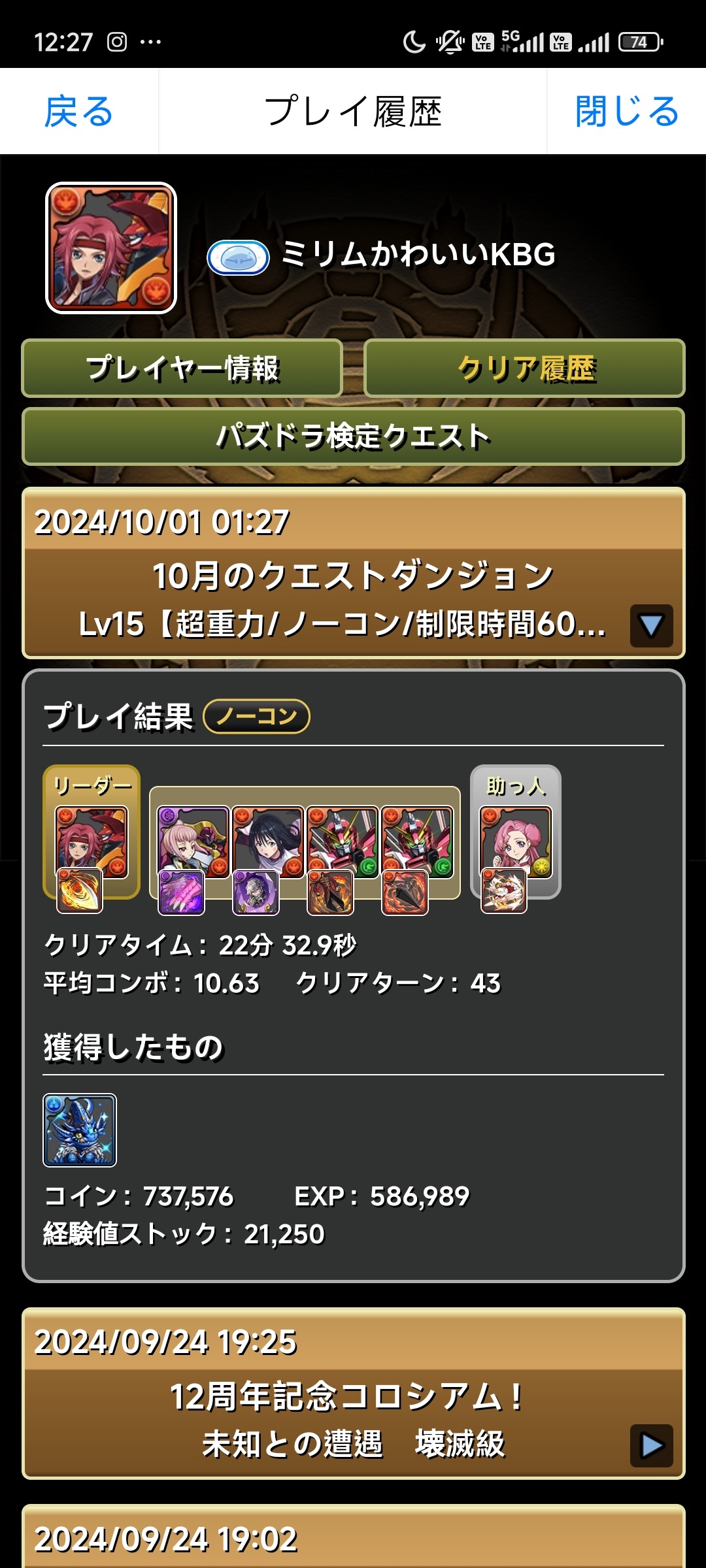This screenshot has width=706, height=1568.
Task: Collapse the 2024/10/01 01:27 entry
Action: (651, 626)
